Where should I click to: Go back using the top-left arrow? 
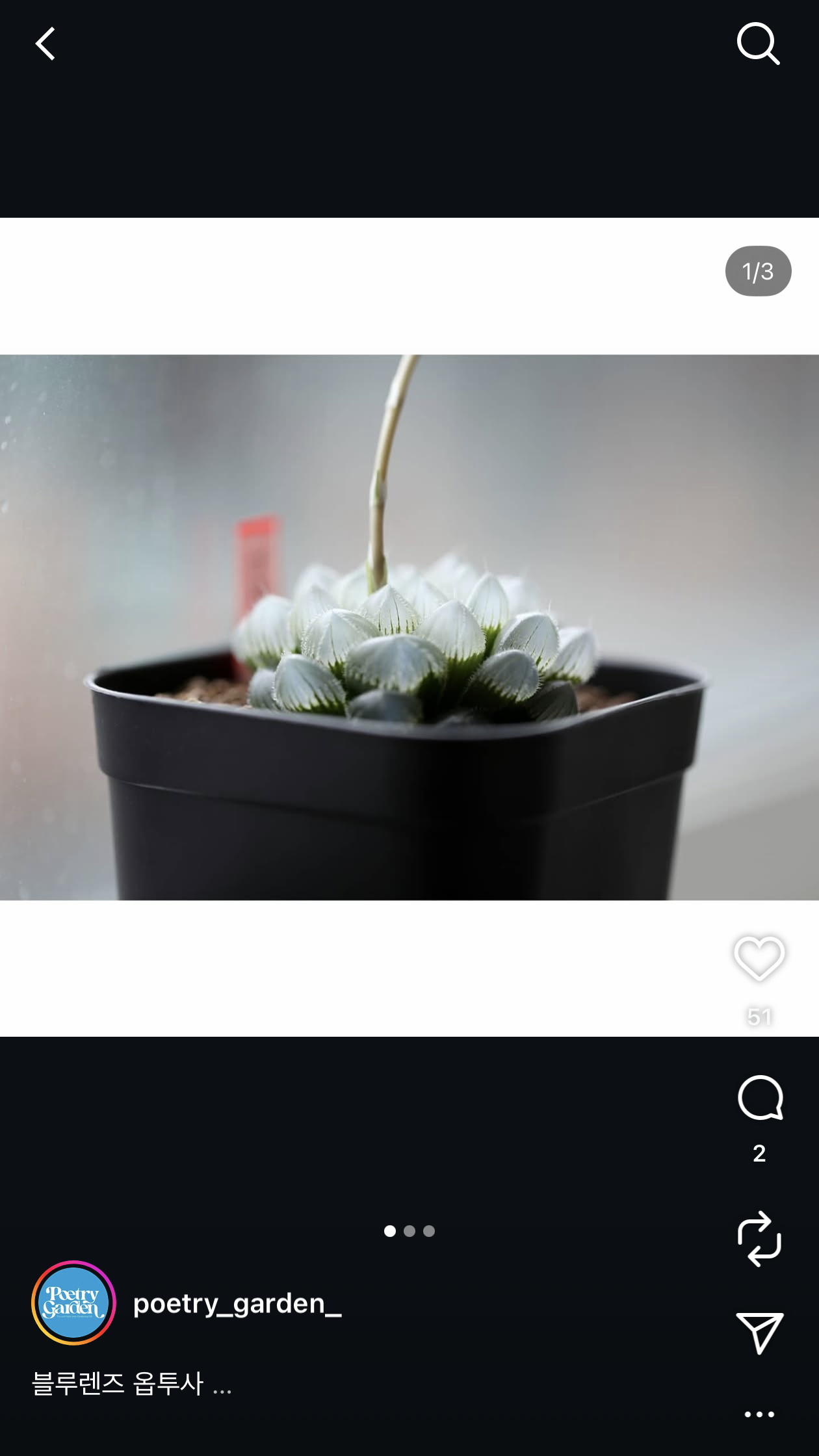tap(45, 44)
